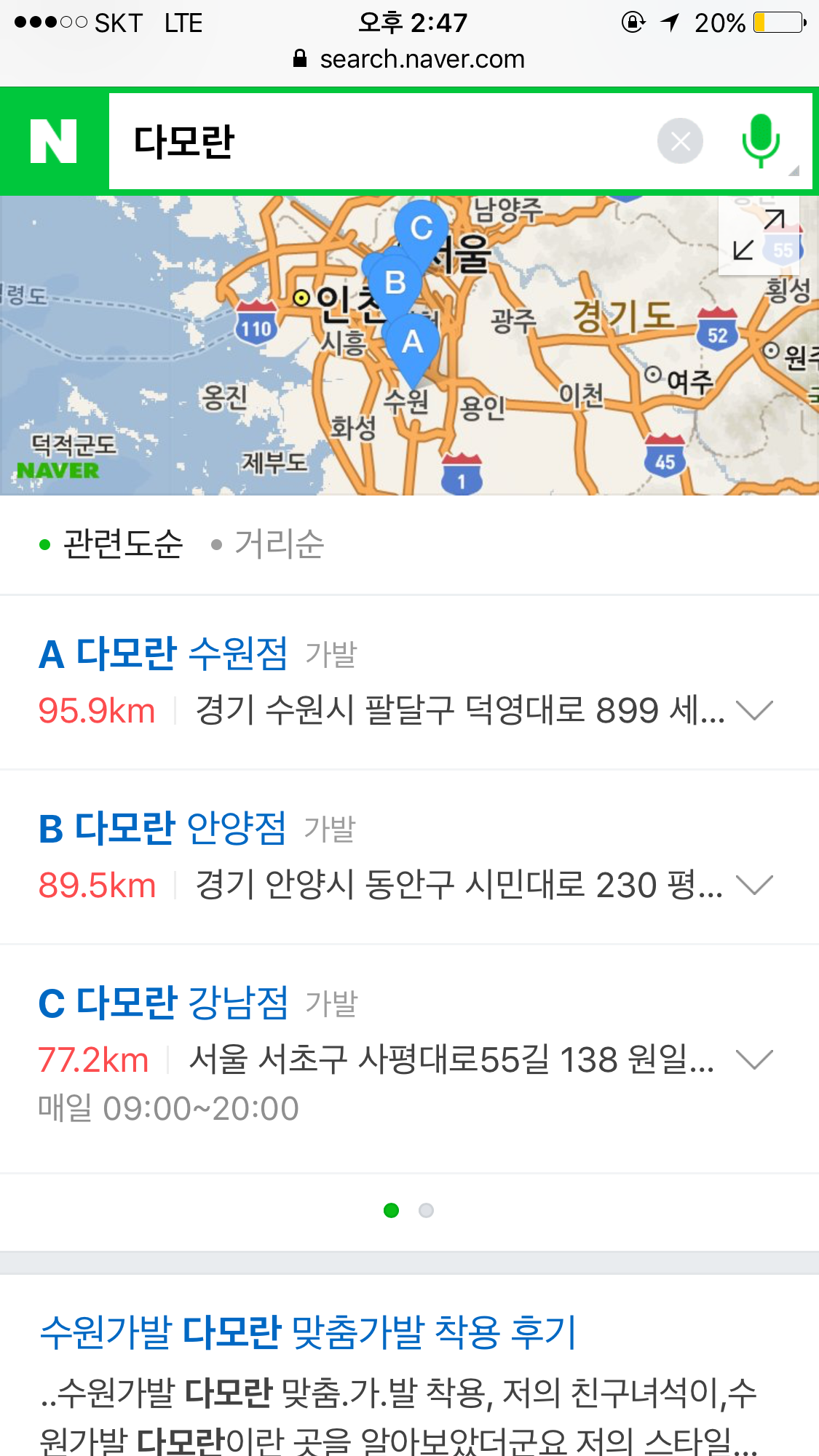Clear the search text with X button
This screenshot has width=819, height=1456.
(x=680, y=141)
